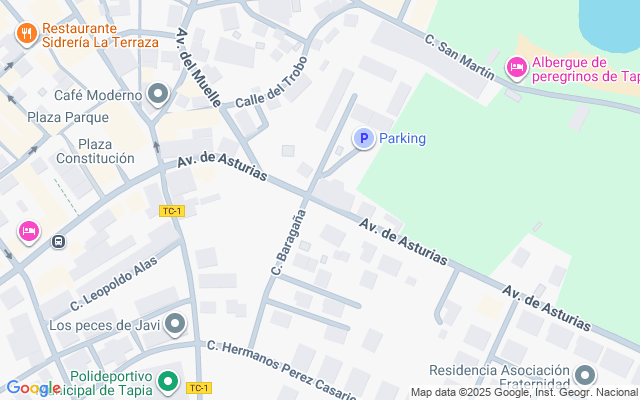Open Albergue de peregrinos lodging pin

pyautogui.click(x=516, y=68)
